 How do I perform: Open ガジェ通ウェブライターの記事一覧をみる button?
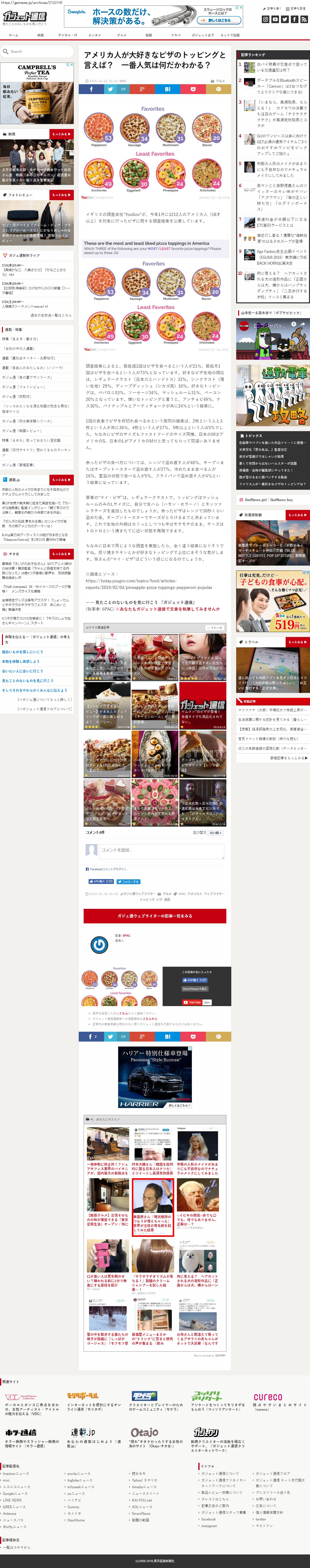pyautogui.click(x=155, y=915)
